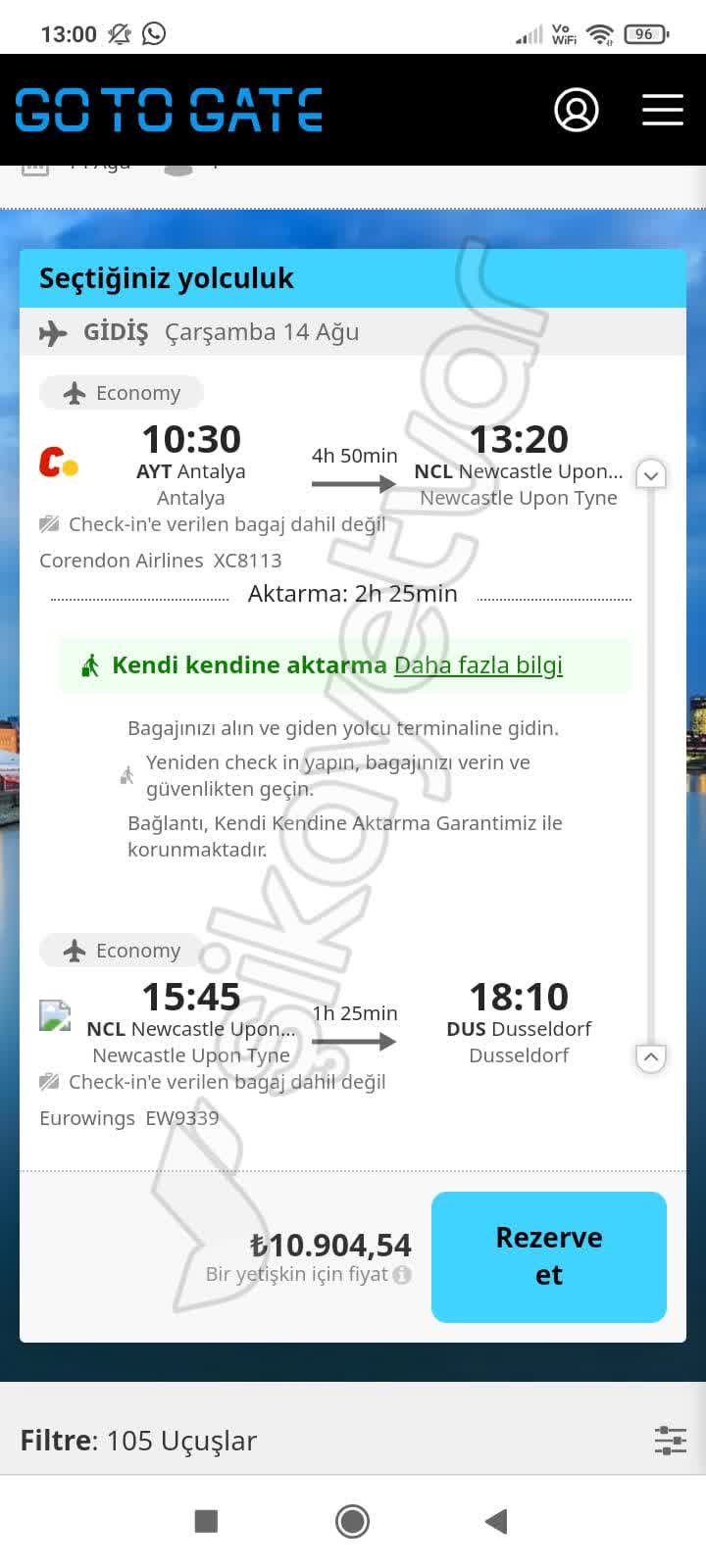Click the airplane icon next to GİDİŞ
The image size is (706, 1568).
(53, 331)
